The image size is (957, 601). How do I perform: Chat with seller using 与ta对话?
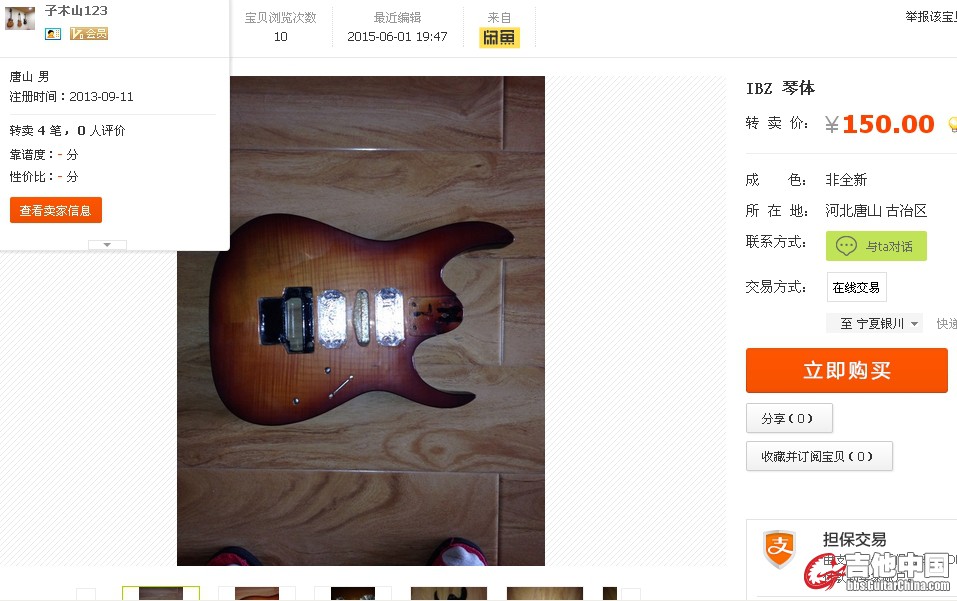(x=876, y=246)
